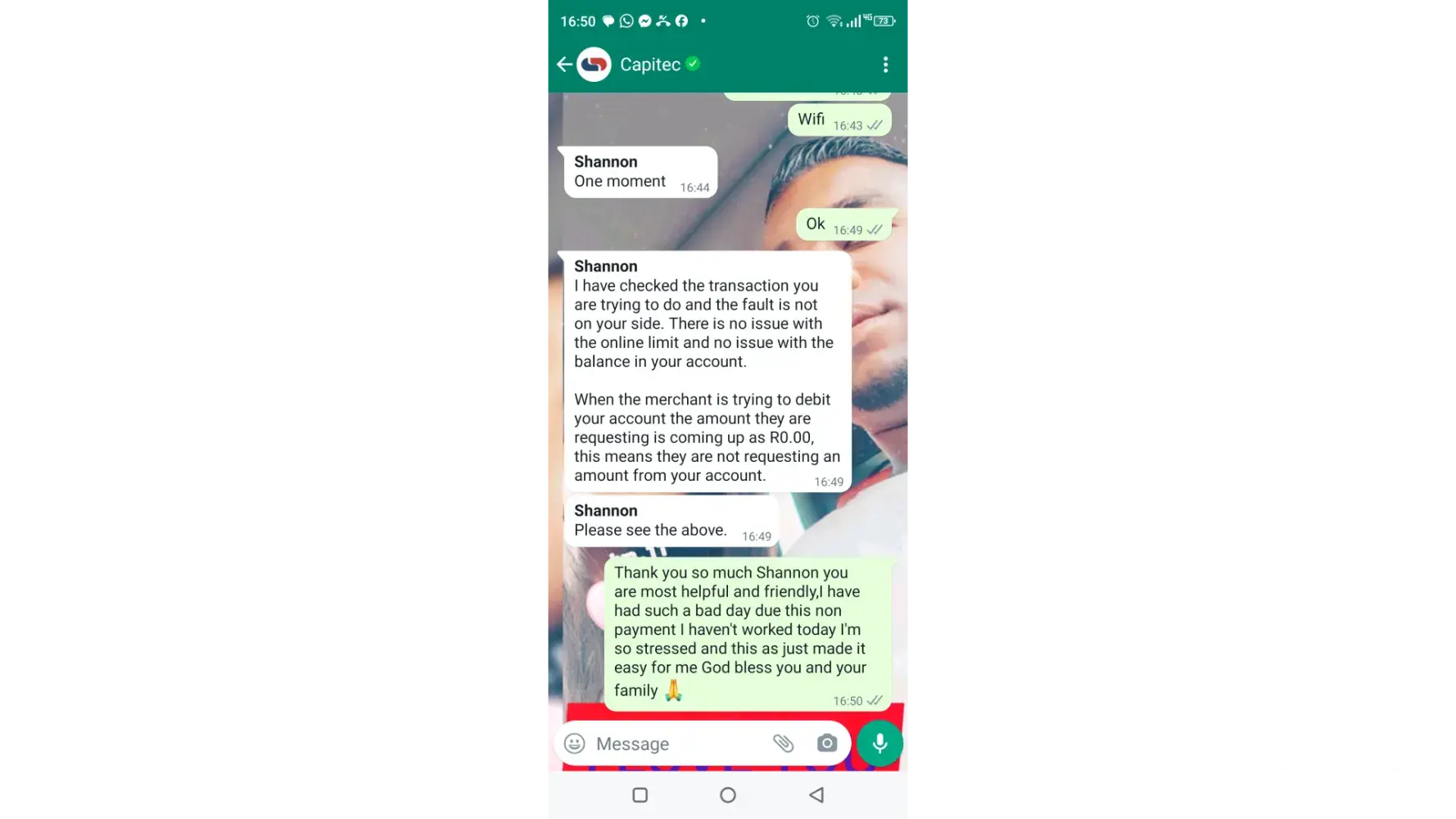Record a voice message
Image resolution: width=1456 pixels, height=819 pixels.
879,744
